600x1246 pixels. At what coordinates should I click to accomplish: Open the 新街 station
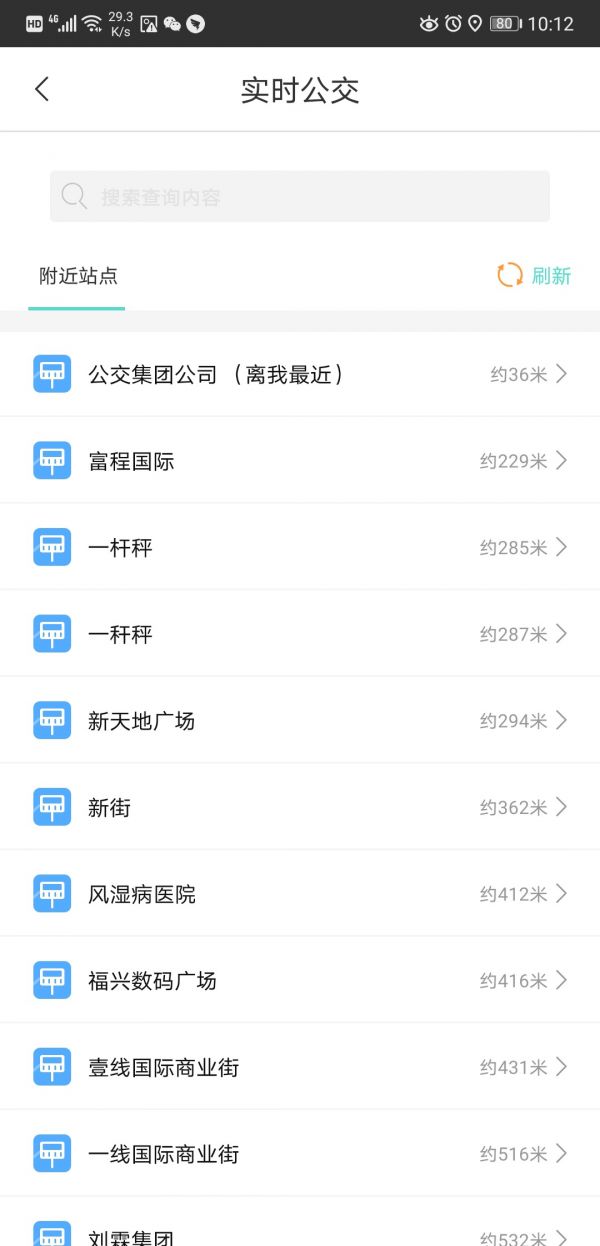(x=300, y=807)
